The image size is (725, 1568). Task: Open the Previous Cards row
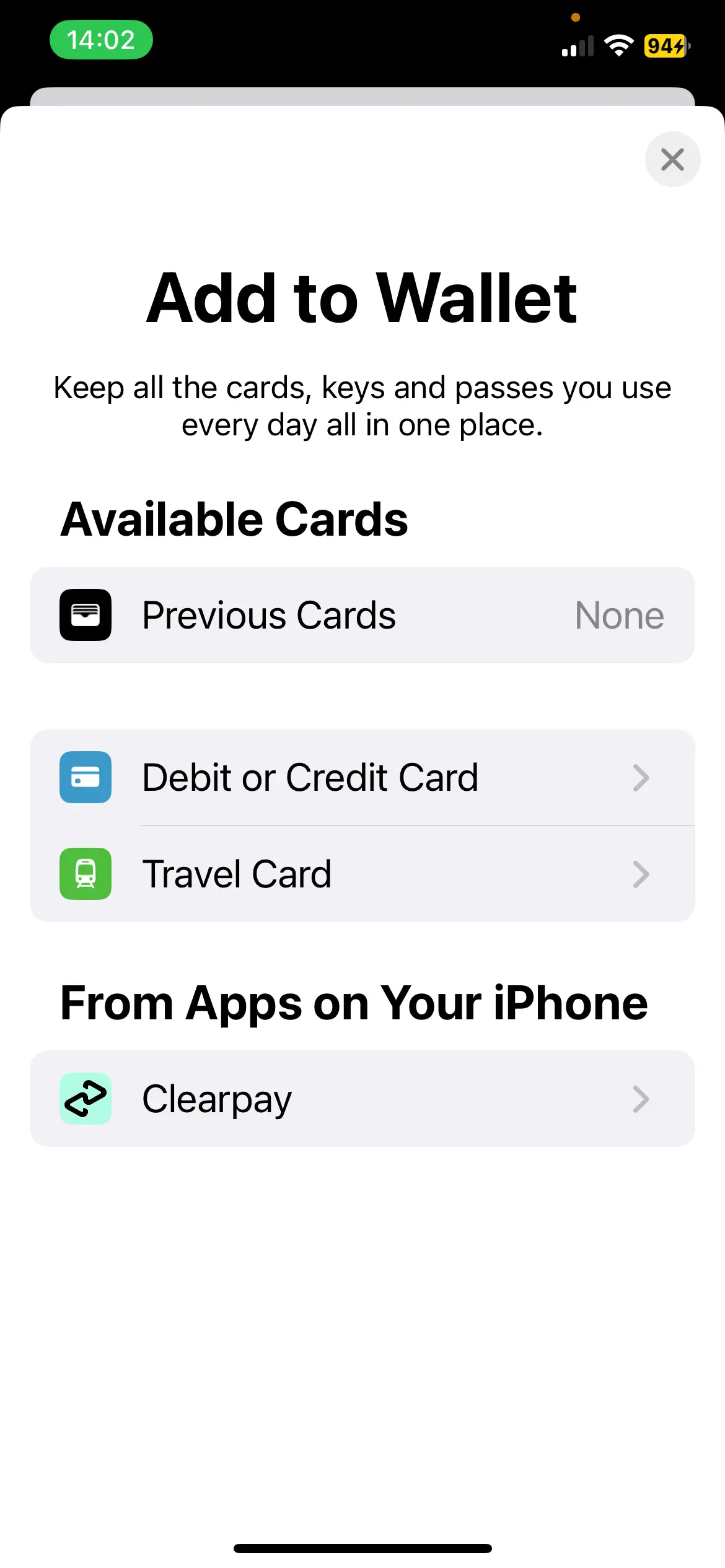click(x=362, y=615)
